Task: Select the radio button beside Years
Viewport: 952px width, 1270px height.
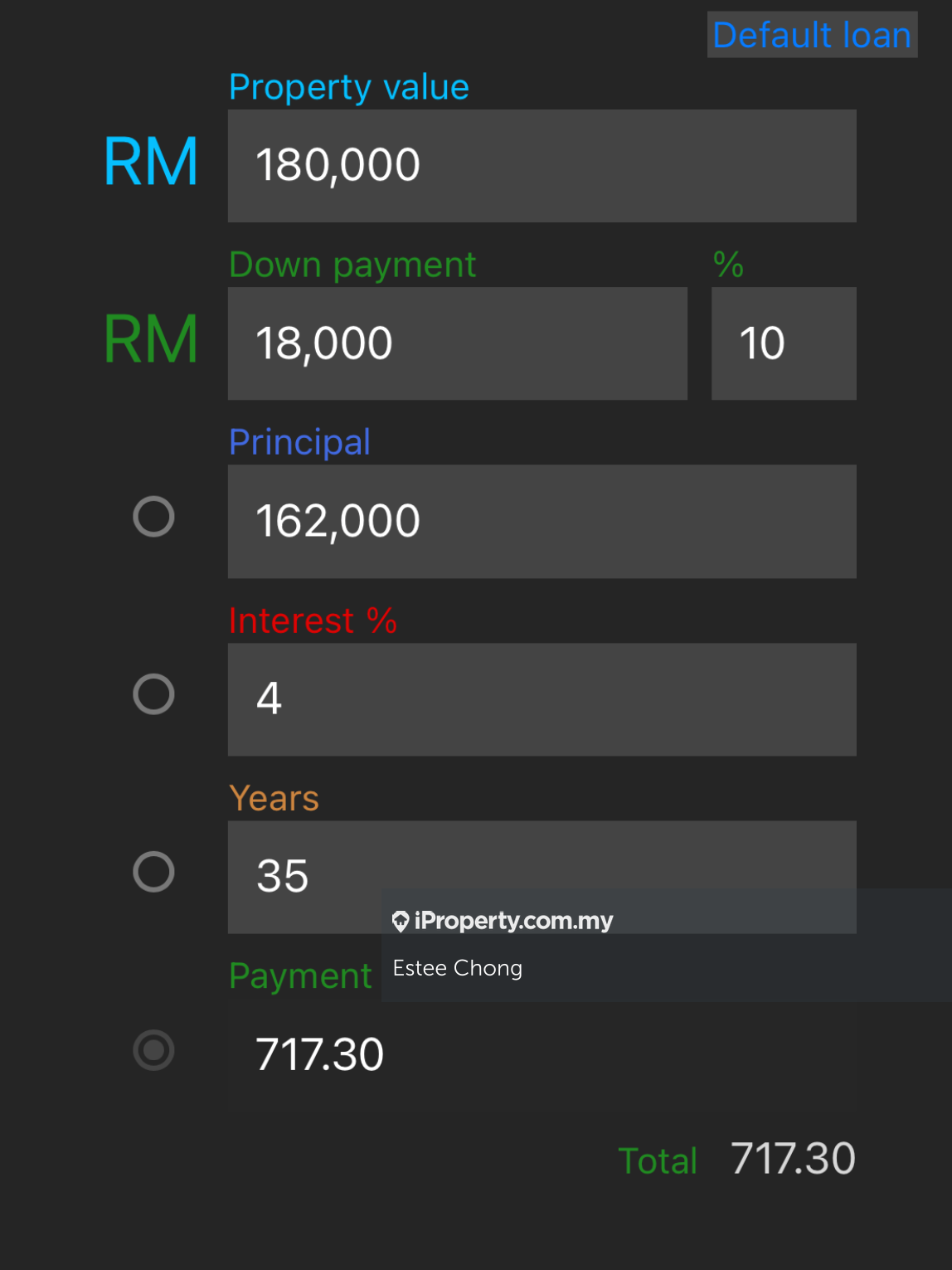Action: pyautogui.click(x=153, y=872)
